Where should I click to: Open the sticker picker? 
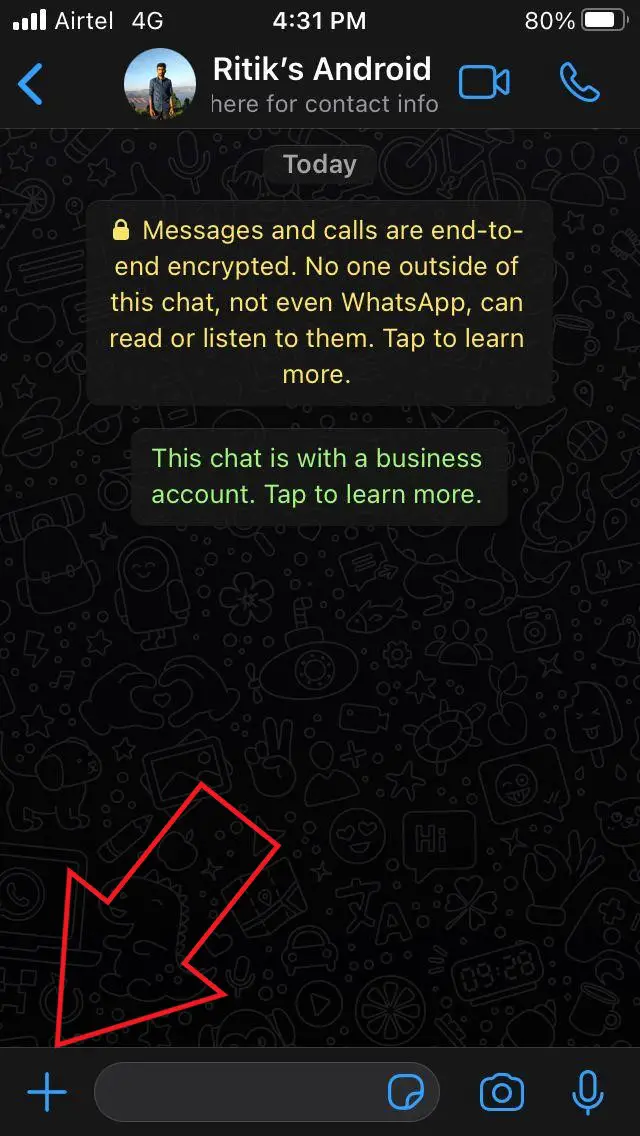point(407,1092)
